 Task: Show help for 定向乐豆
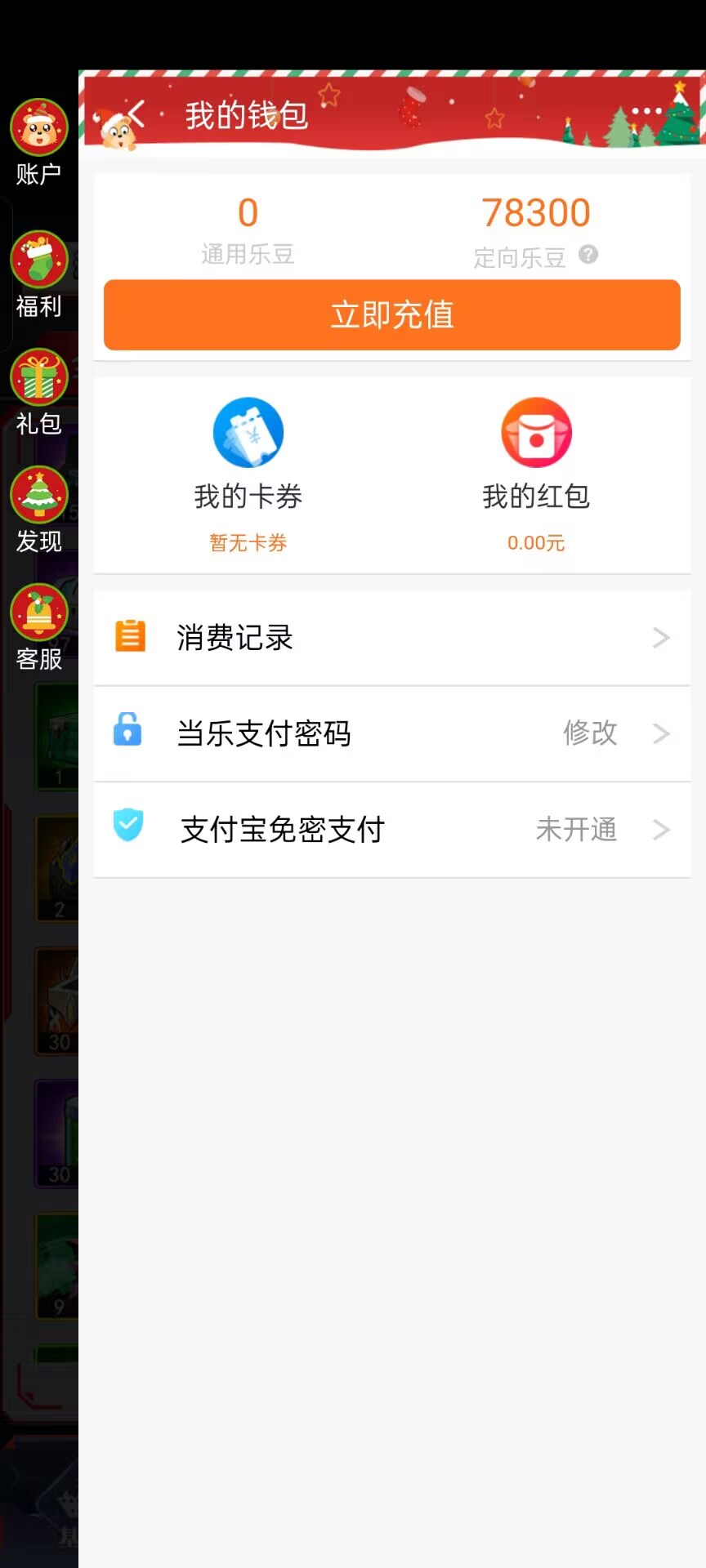[588, 255]
